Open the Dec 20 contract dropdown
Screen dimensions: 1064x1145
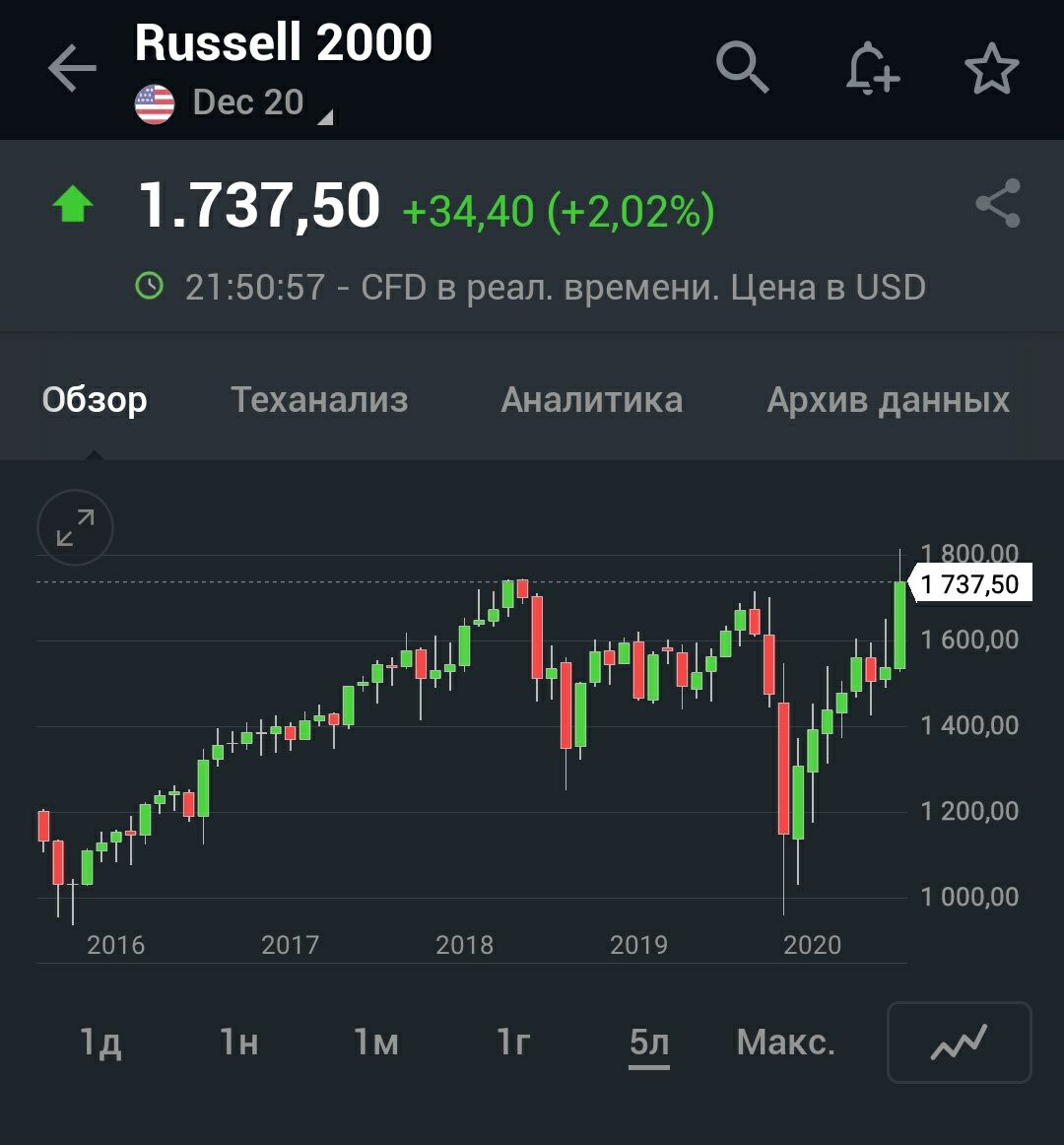click(x=248, y=103)
